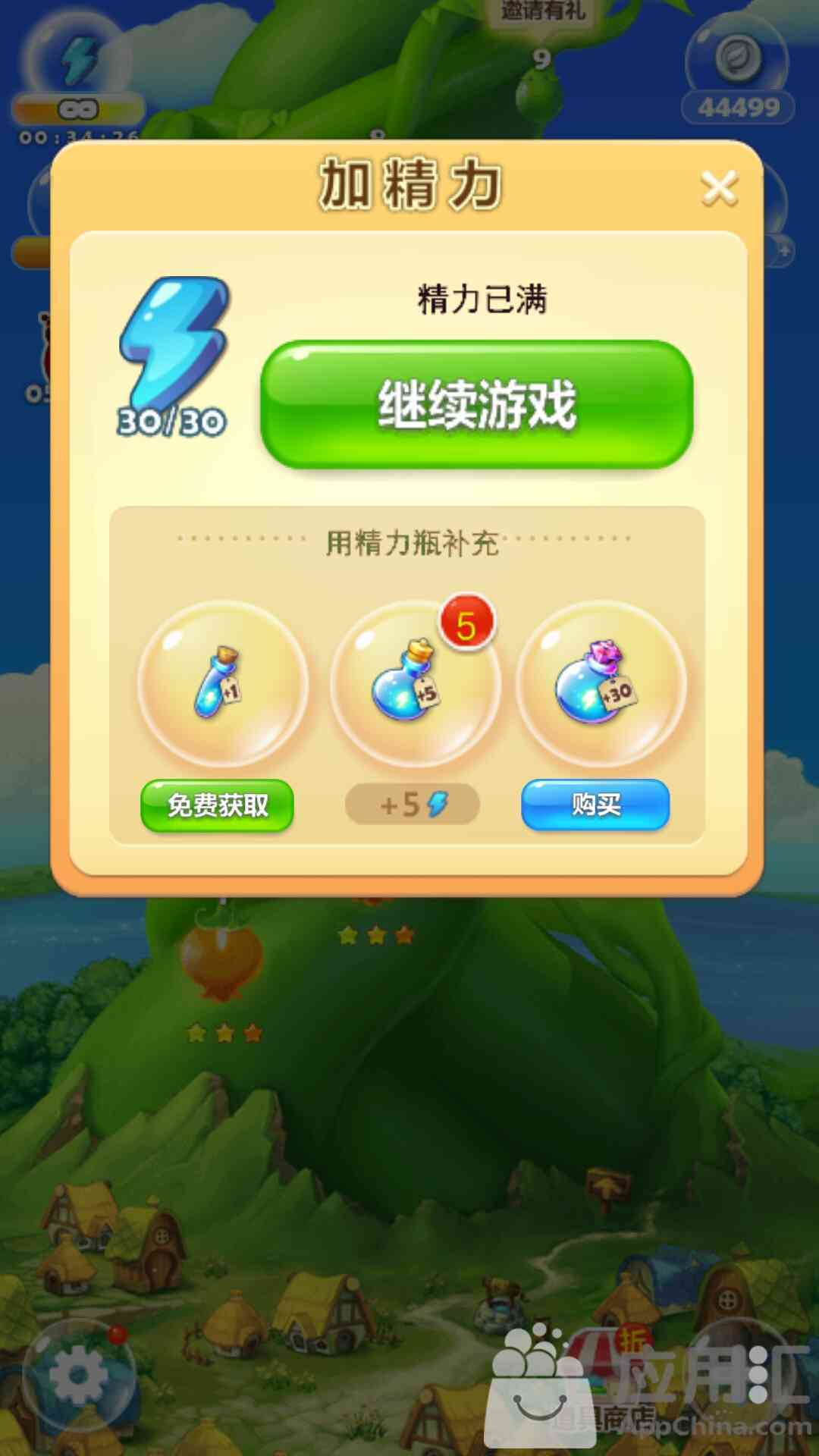
Task: Tap 购买 for the +30 energy bottle
Action: tap(595, 805)
